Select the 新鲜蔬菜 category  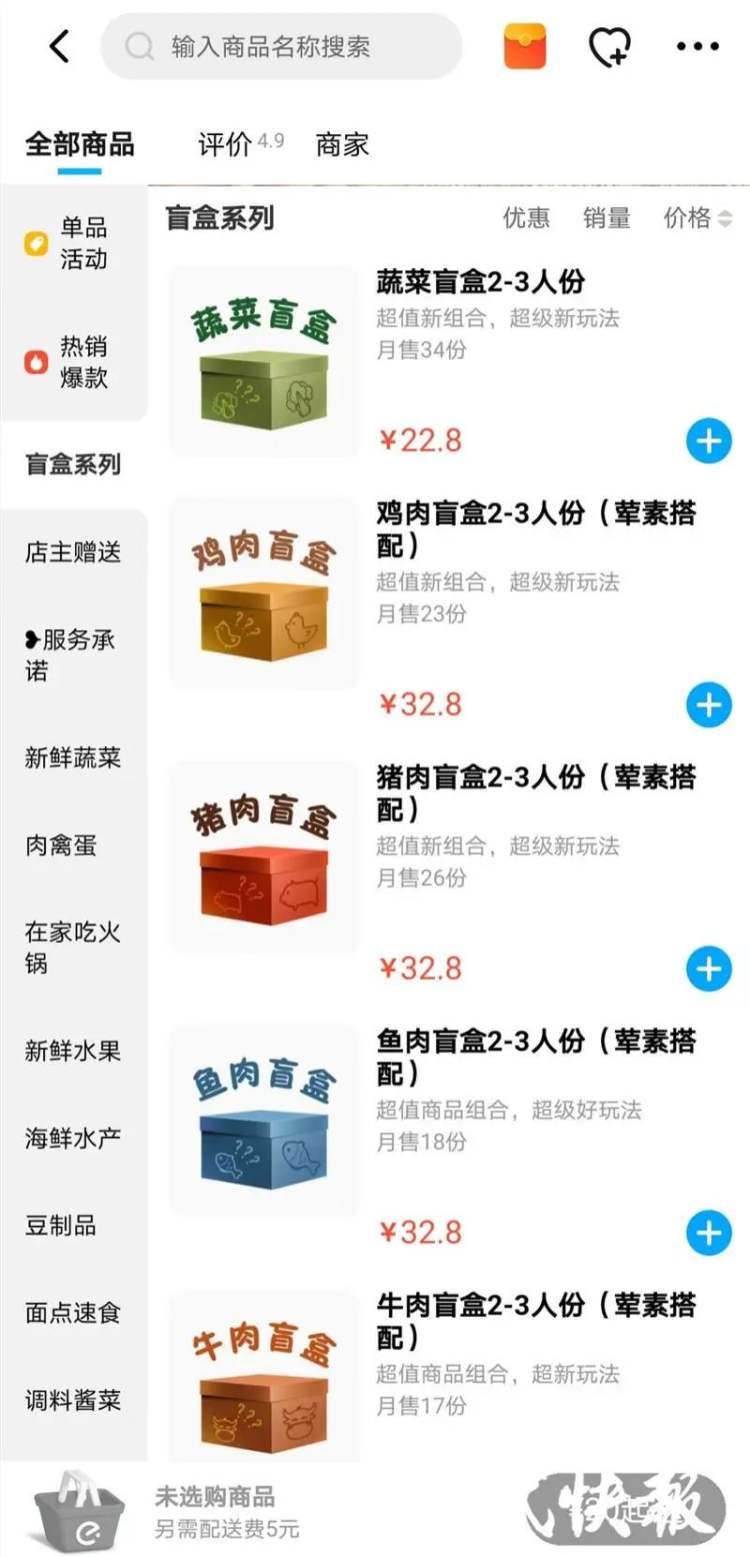[74, 758]
